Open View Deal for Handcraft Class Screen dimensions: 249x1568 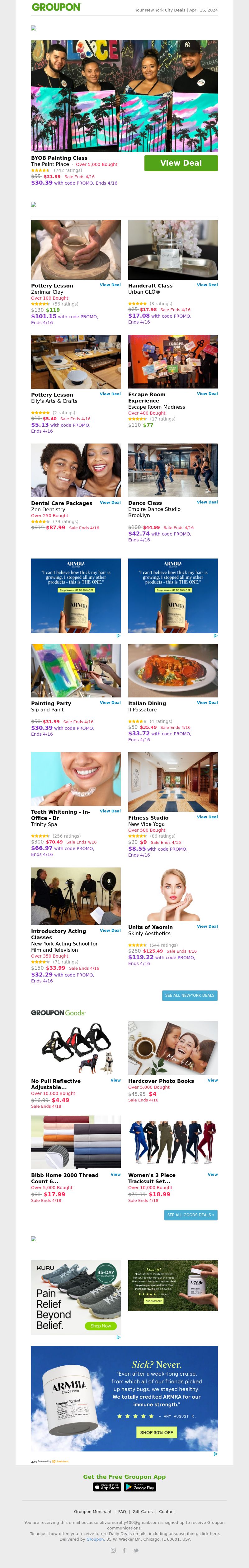(x=207, y=285)
